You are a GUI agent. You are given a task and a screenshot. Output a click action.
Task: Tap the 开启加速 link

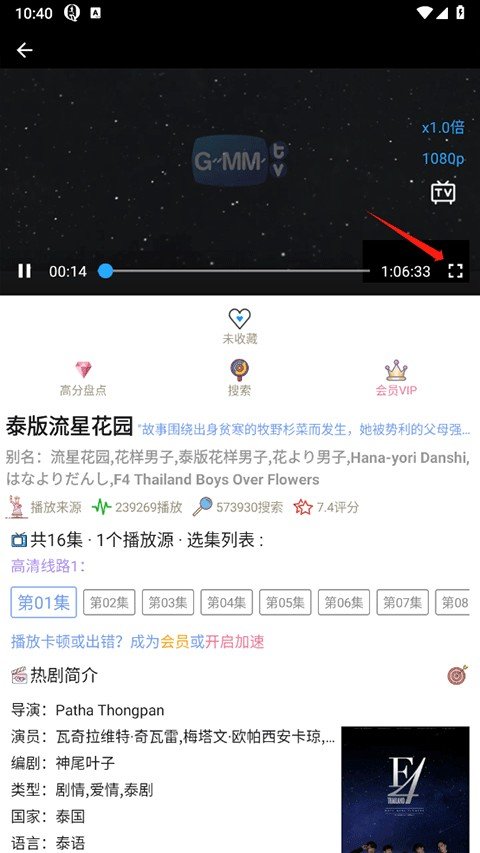(x=235, y=642)
